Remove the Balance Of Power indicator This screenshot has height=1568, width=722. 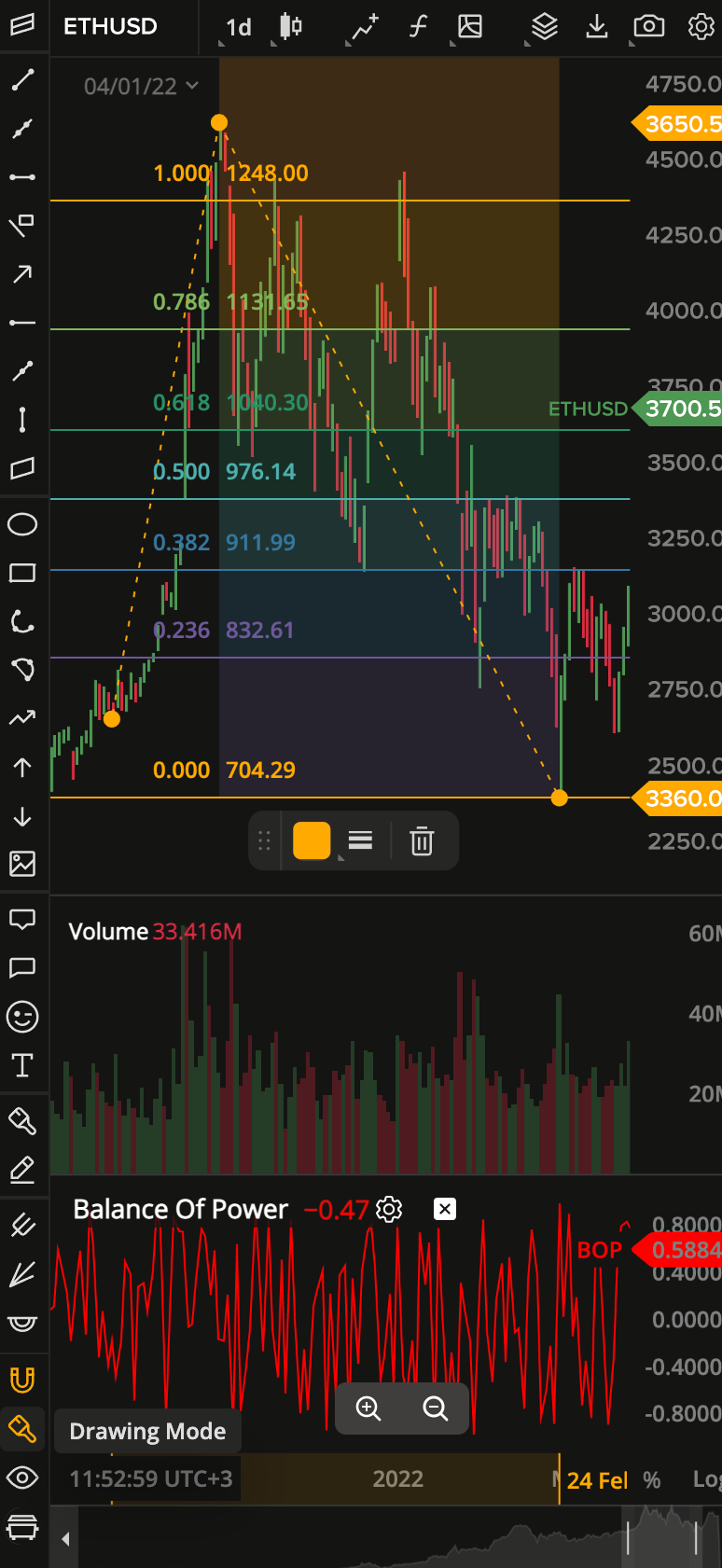point(445,1210)
